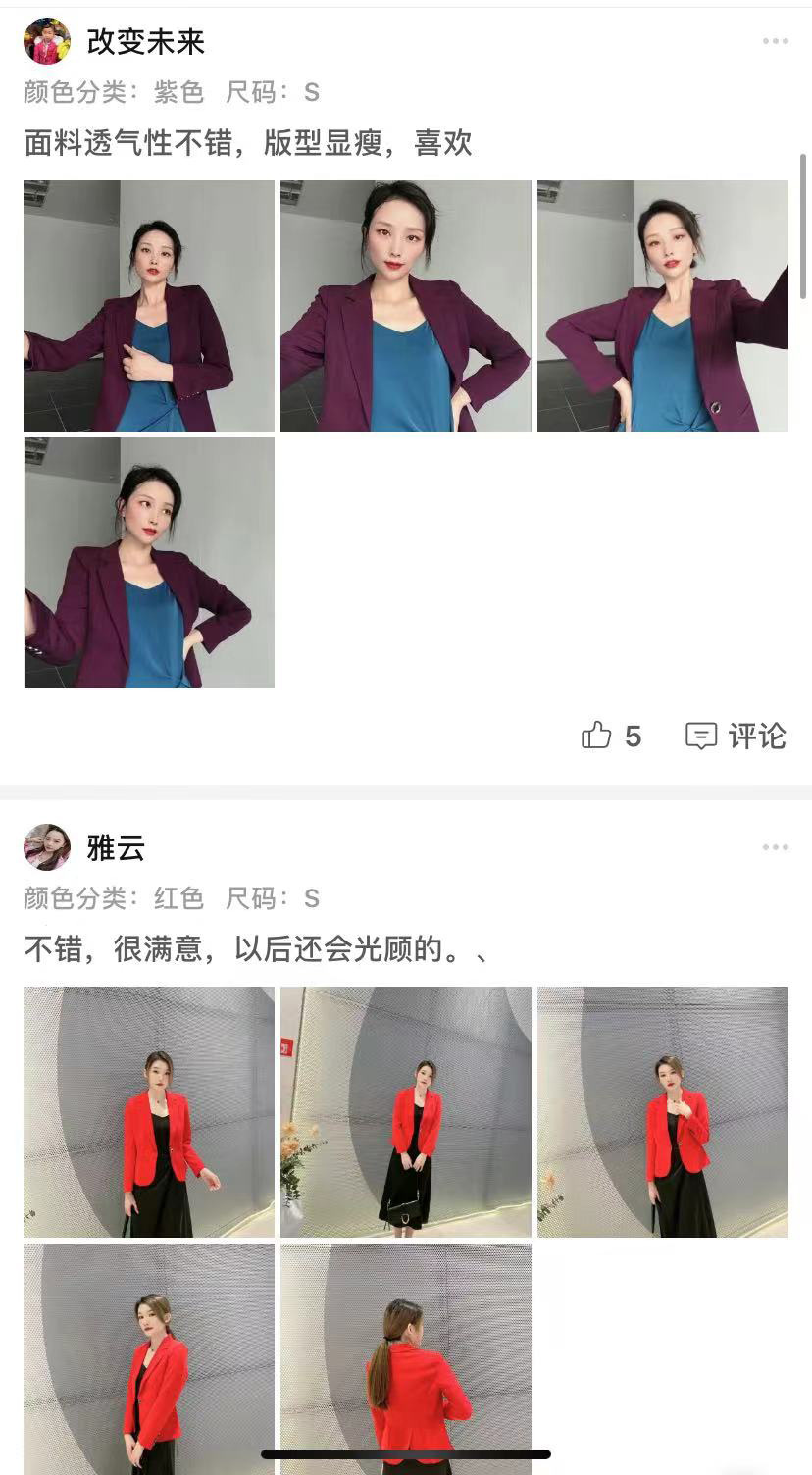View first red blazer photo in 雅云's review
Screen dimensions: 812x1475
(x=149, y=1112)
